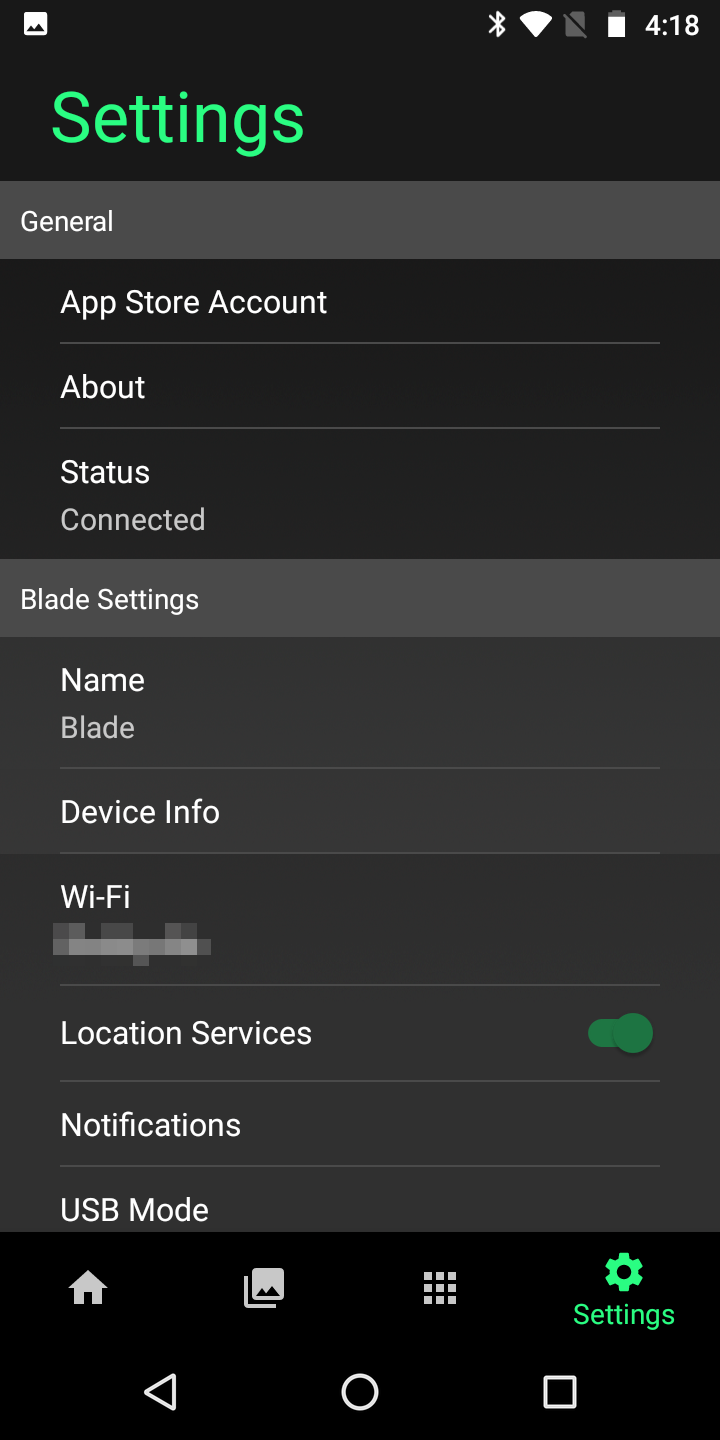Switch to the photo gallery tab
This screenshot has width=720, height=1440.
[x=265, y=1288]
